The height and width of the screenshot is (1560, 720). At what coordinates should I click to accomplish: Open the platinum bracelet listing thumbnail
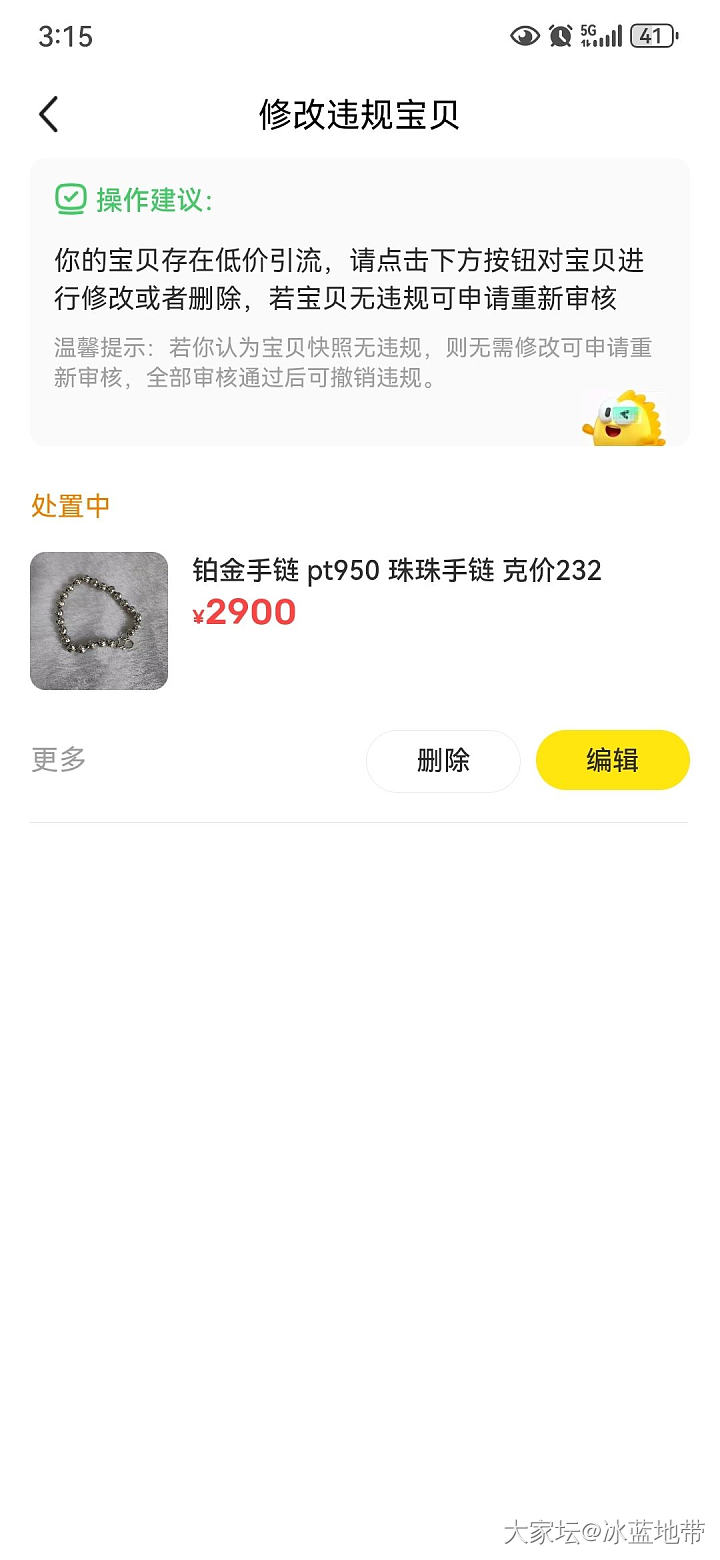pos(99,621)
